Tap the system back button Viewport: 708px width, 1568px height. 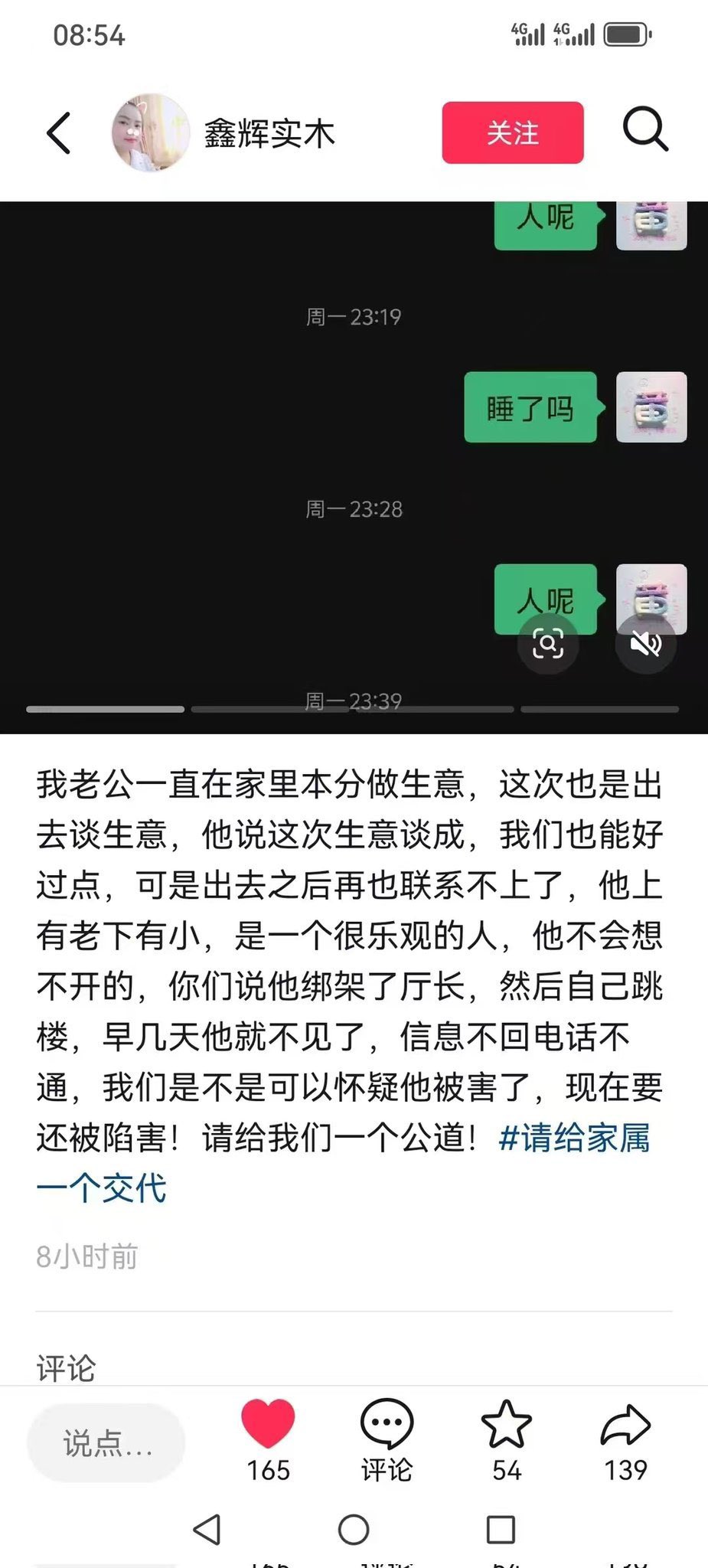point(207,1530)
